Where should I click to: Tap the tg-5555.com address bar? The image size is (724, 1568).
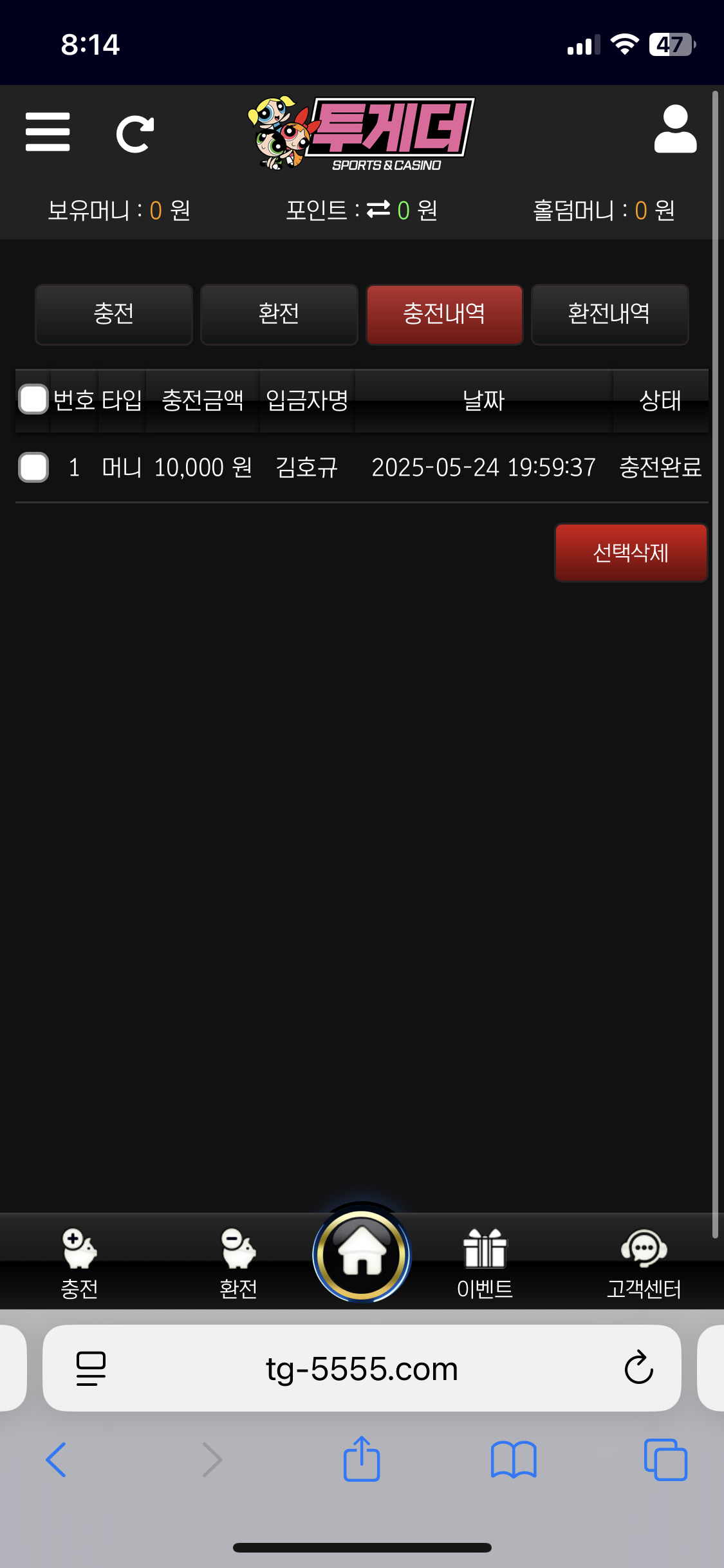pos(362,1368)
